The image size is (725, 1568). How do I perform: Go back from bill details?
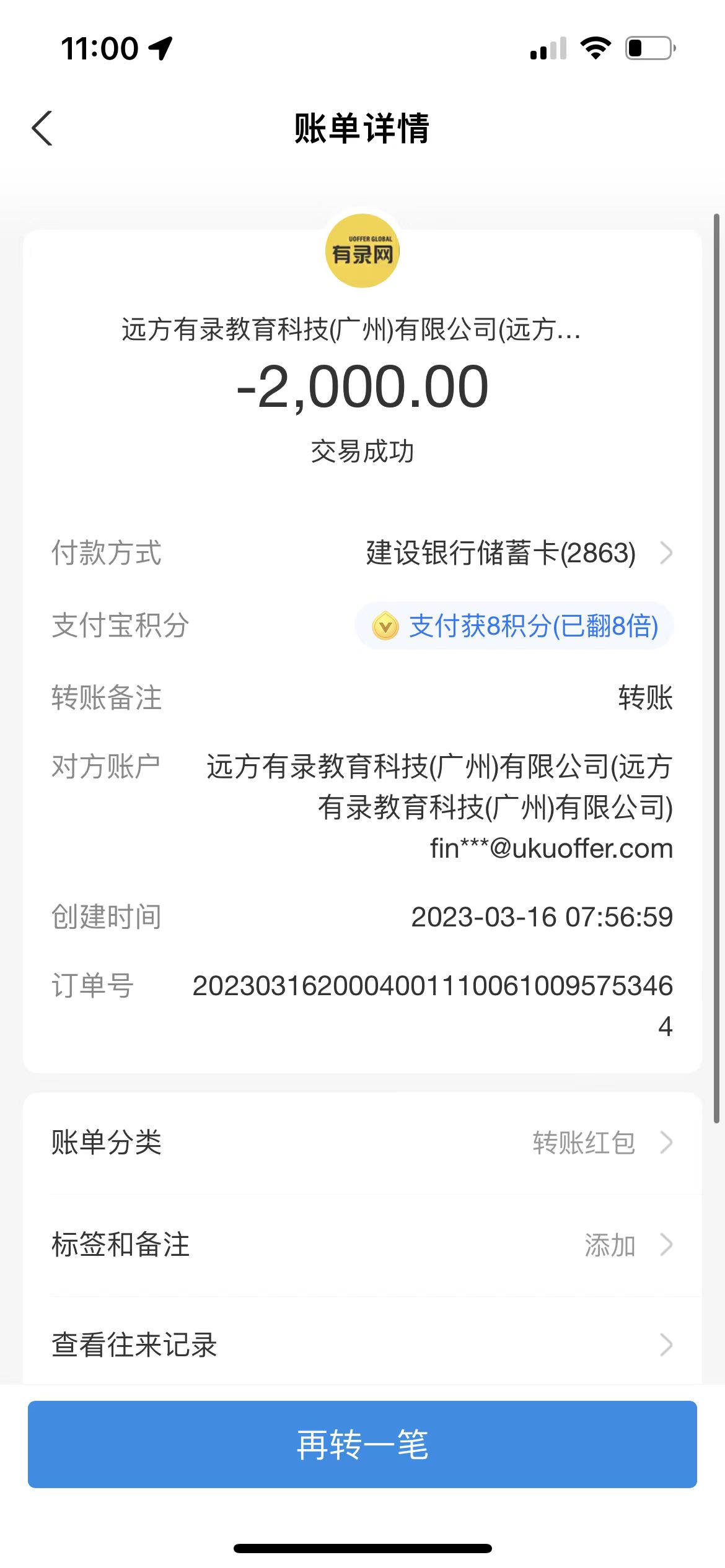42,129
